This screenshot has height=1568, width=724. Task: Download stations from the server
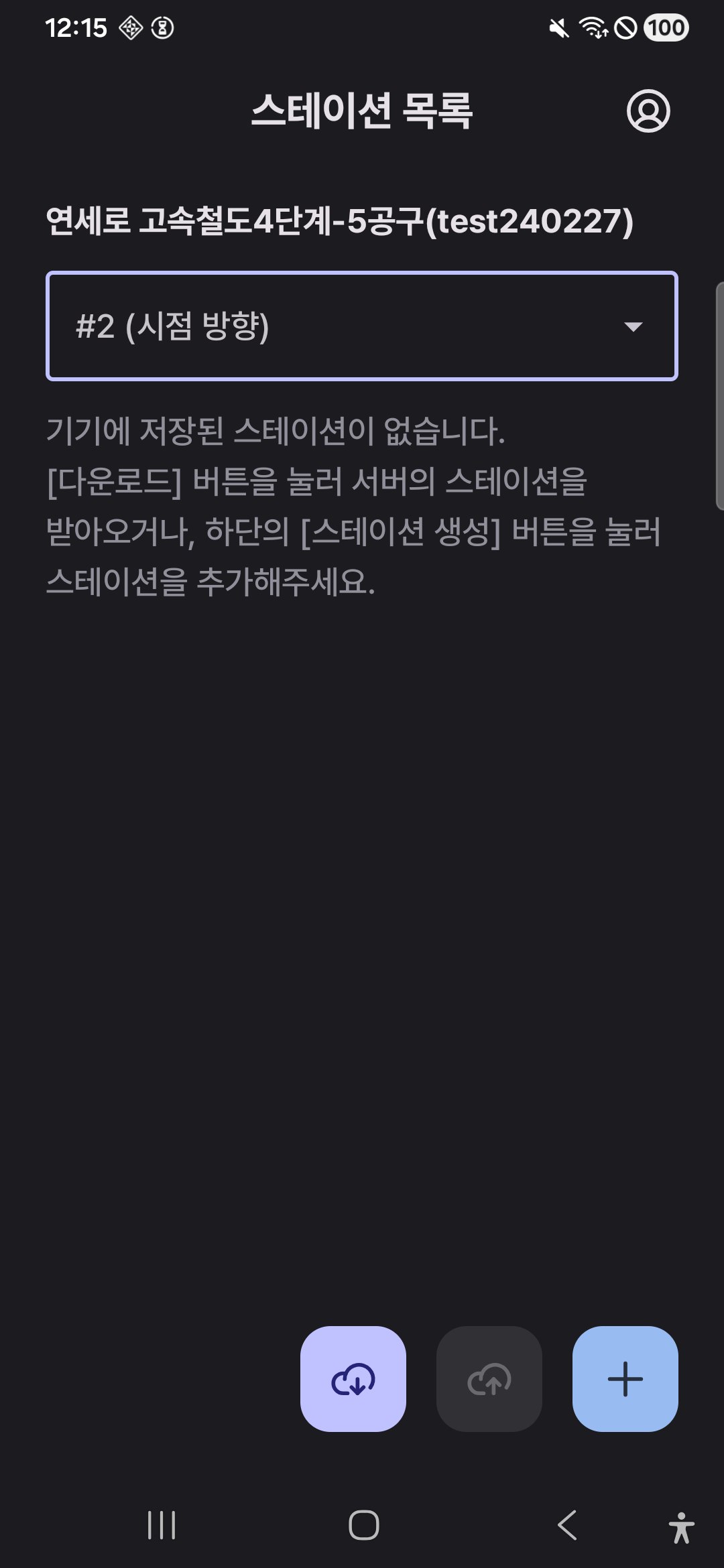pyautogui.click(x=353, y=1379)
